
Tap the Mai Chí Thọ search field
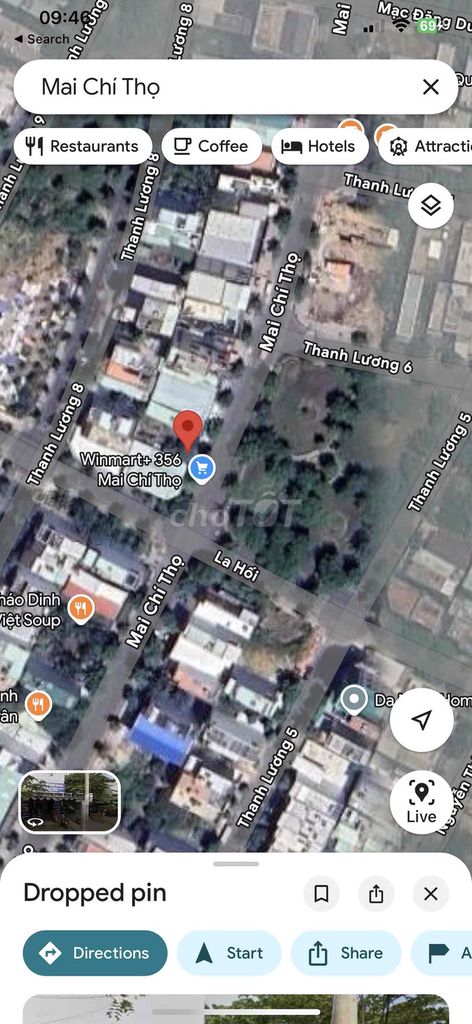tap(222, 87)
